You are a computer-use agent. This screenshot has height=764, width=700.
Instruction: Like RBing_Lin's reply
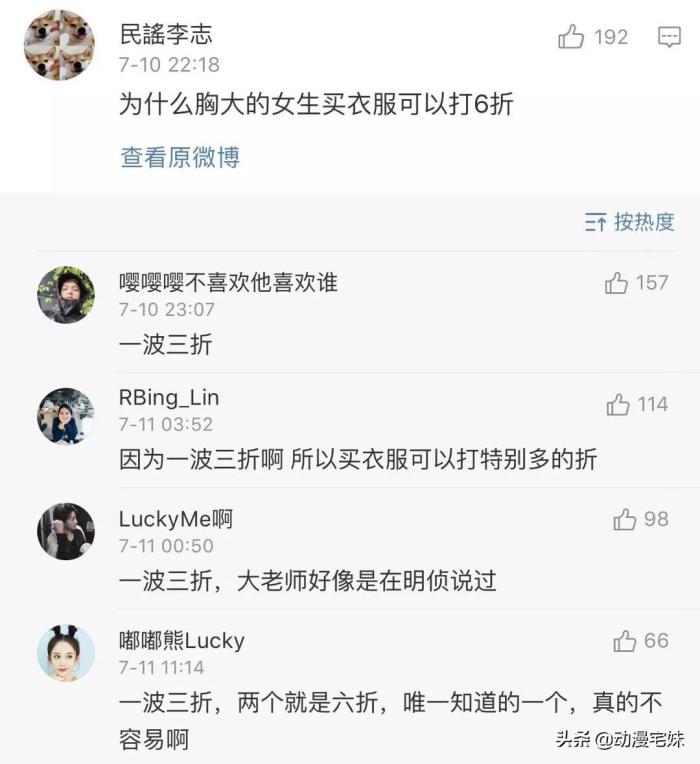[618, 405]
